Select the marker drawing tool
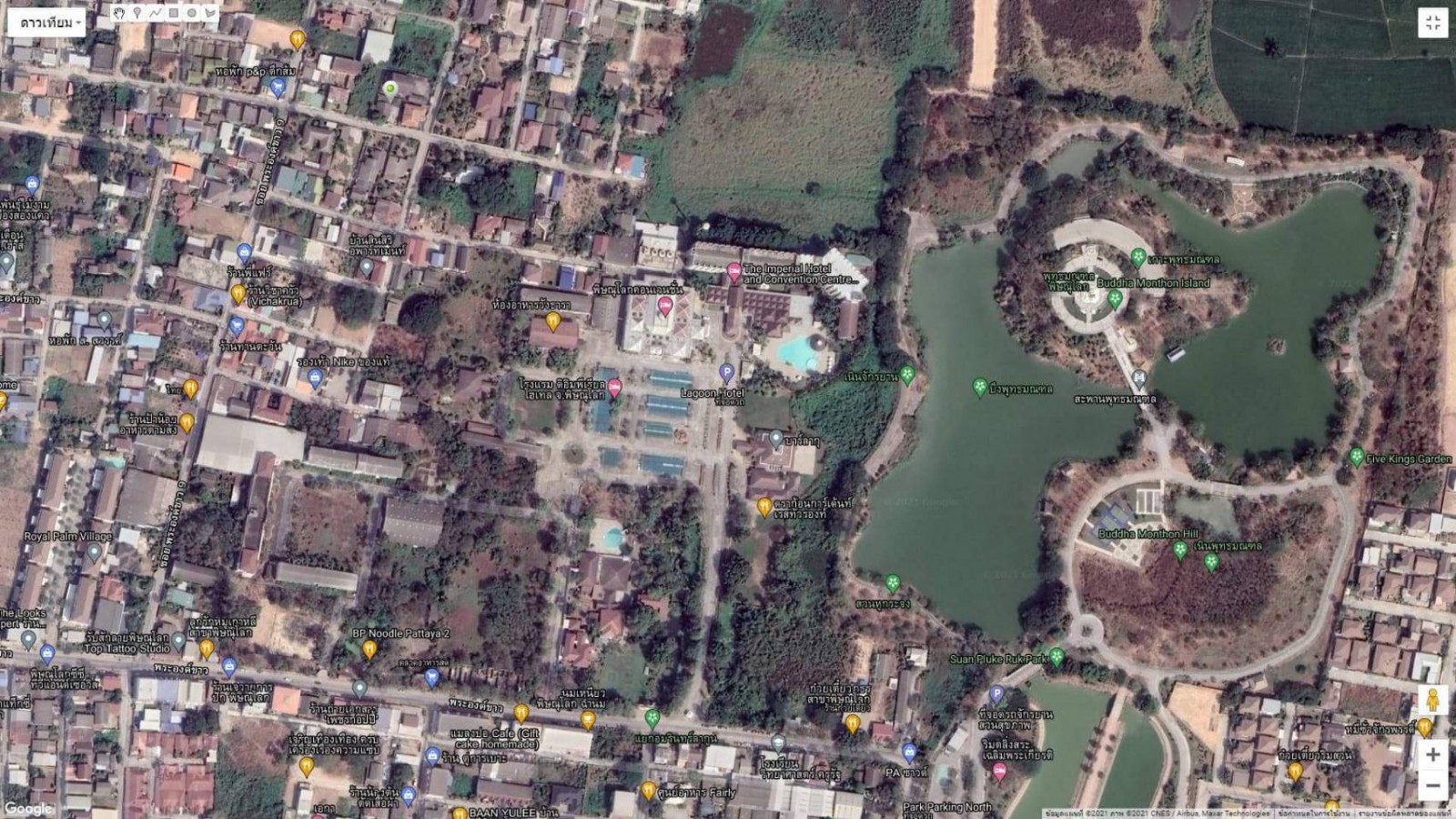The width and height of the screenshot is (1456, 819). tap(137, 13)
